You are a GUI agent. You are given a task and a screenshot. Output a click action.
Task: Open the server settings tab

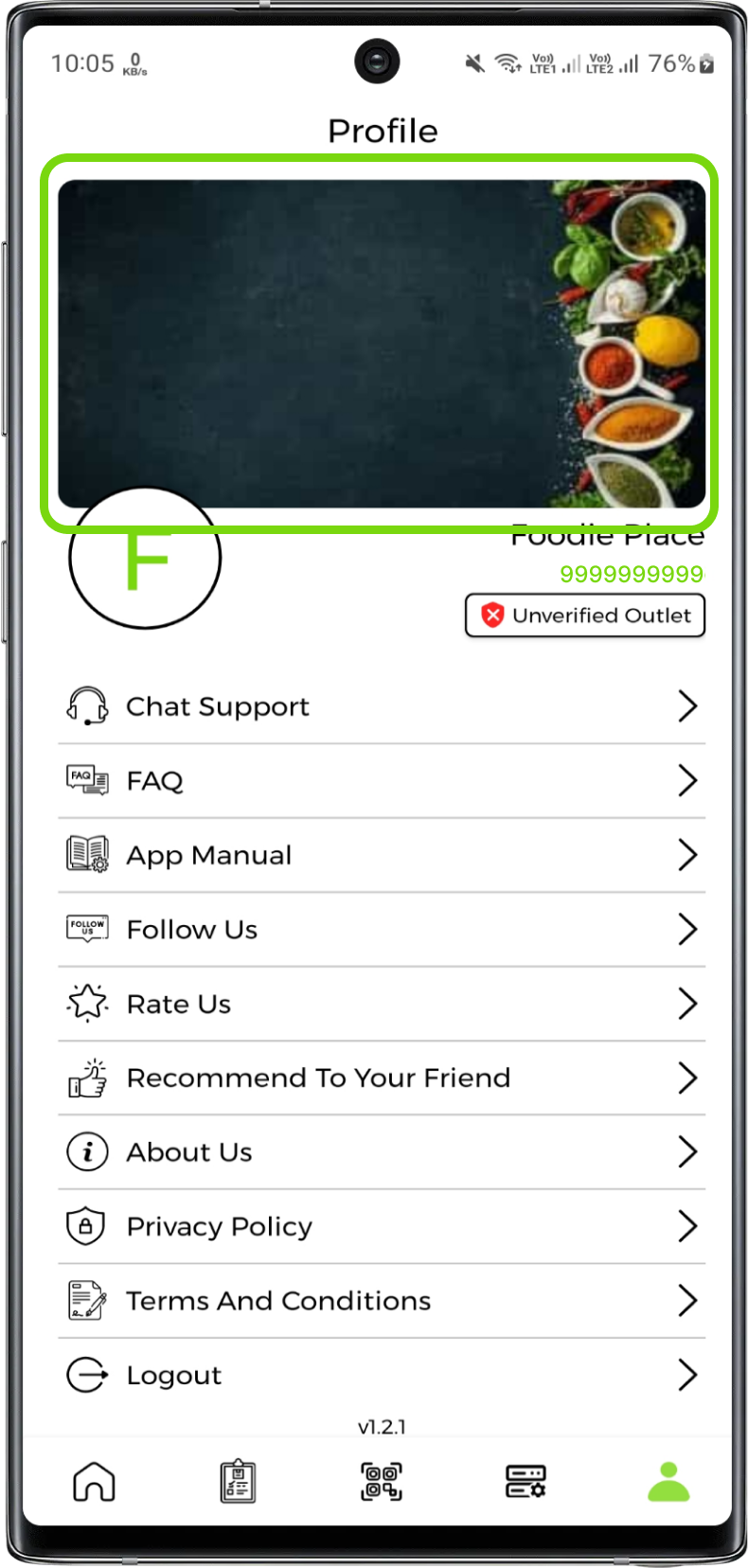pos(525,1482)
